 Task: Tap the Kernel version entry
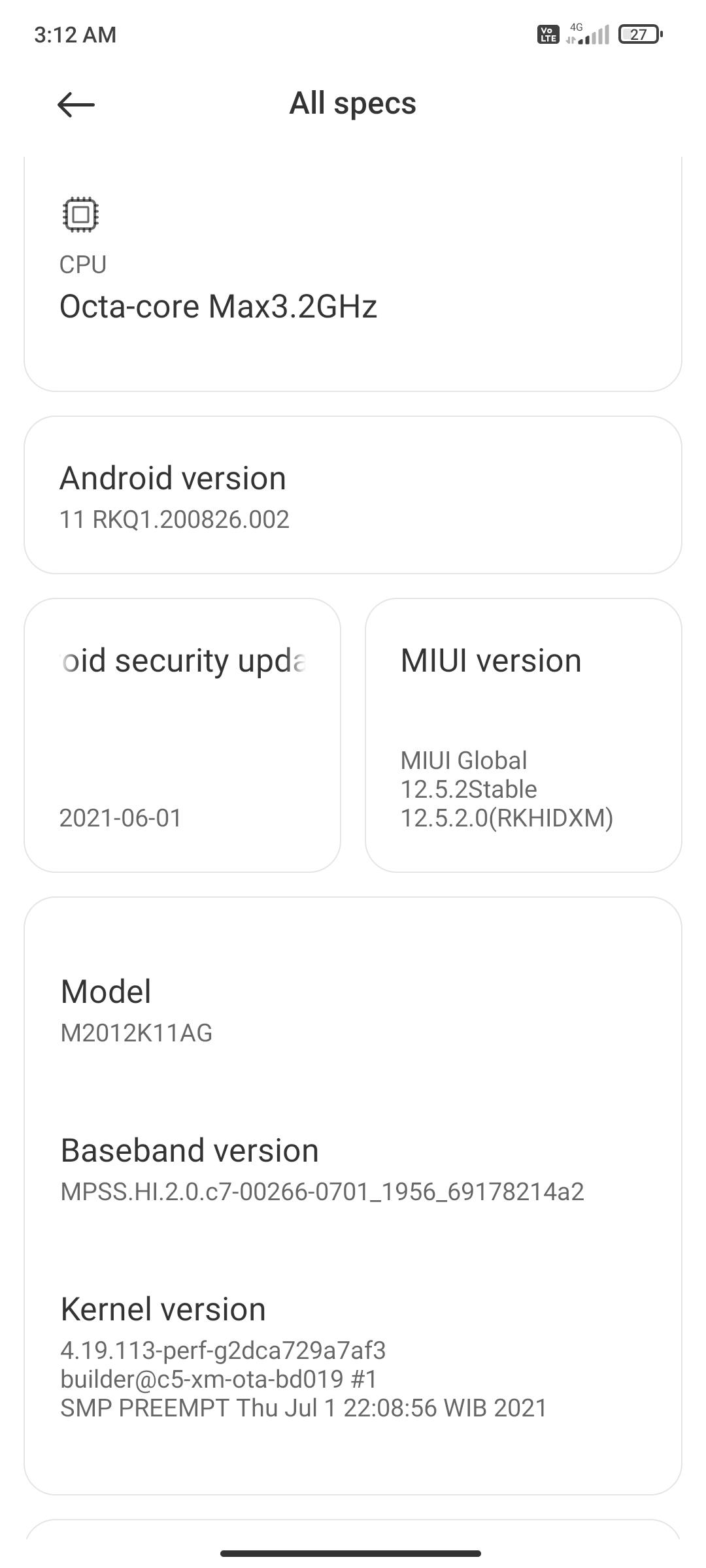pyautogui.click(x=303, y=1356)
